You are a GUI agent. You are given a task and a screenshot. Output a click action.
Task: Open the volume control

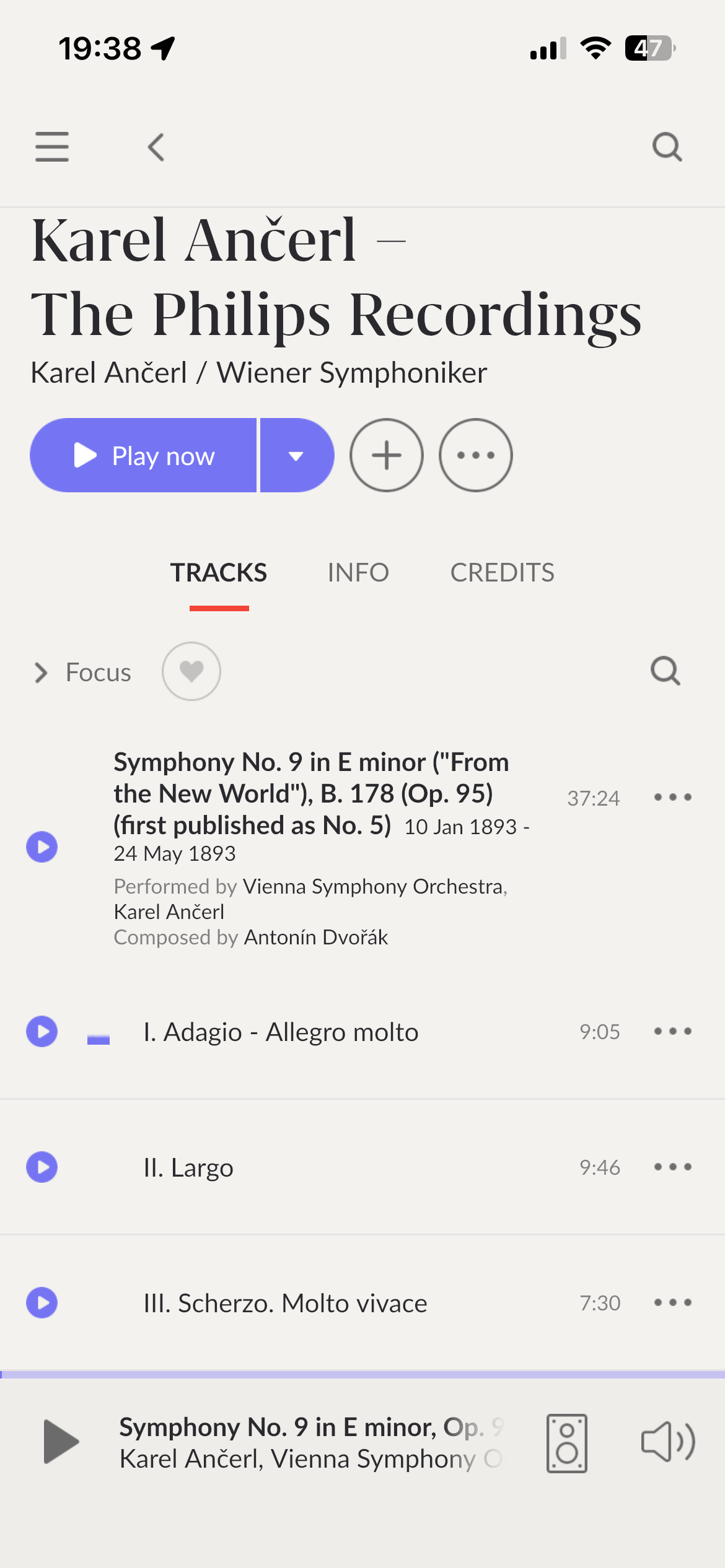point(668,1442)
